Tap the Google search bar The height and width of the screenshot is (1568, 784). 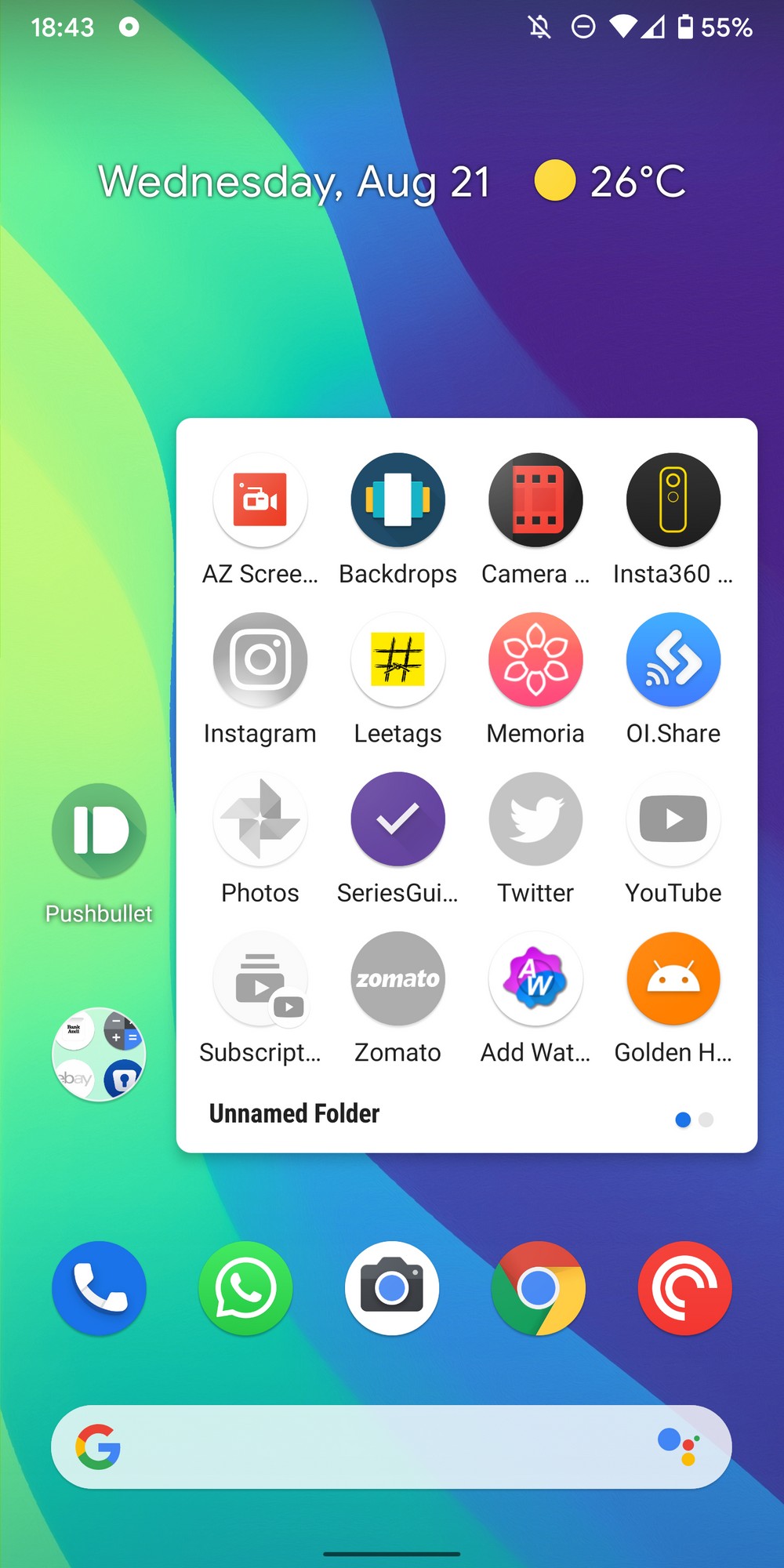coord(376,1447)
